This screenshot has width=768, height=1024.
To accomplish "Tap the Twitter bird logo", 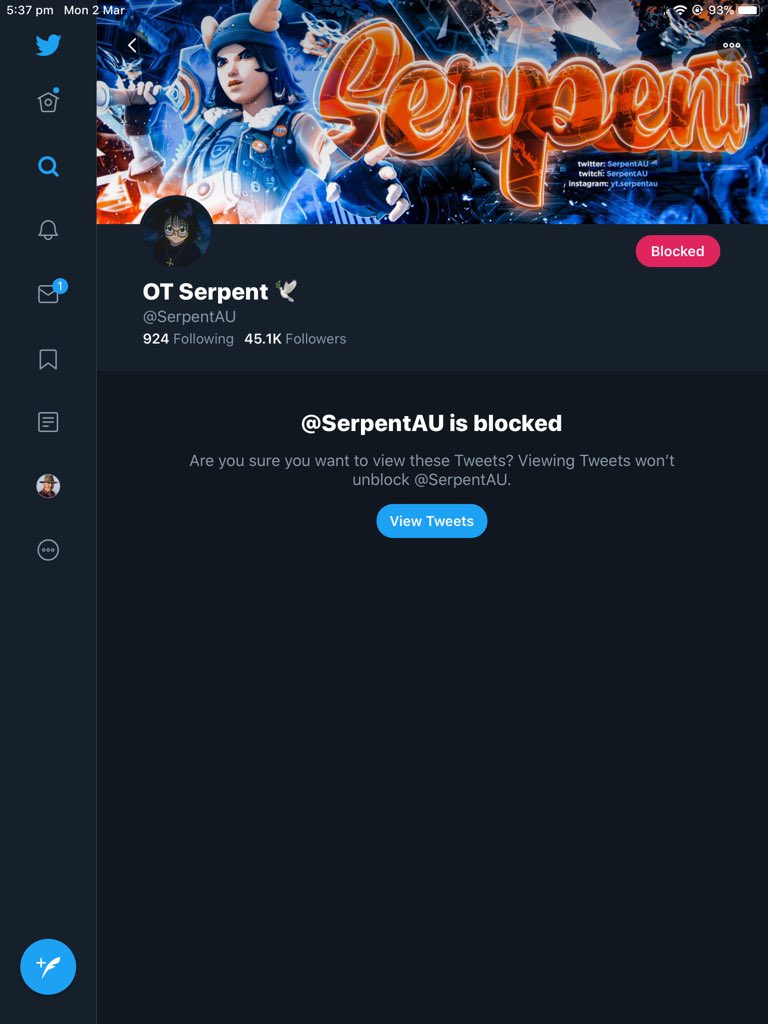I will tap(48, 45).
